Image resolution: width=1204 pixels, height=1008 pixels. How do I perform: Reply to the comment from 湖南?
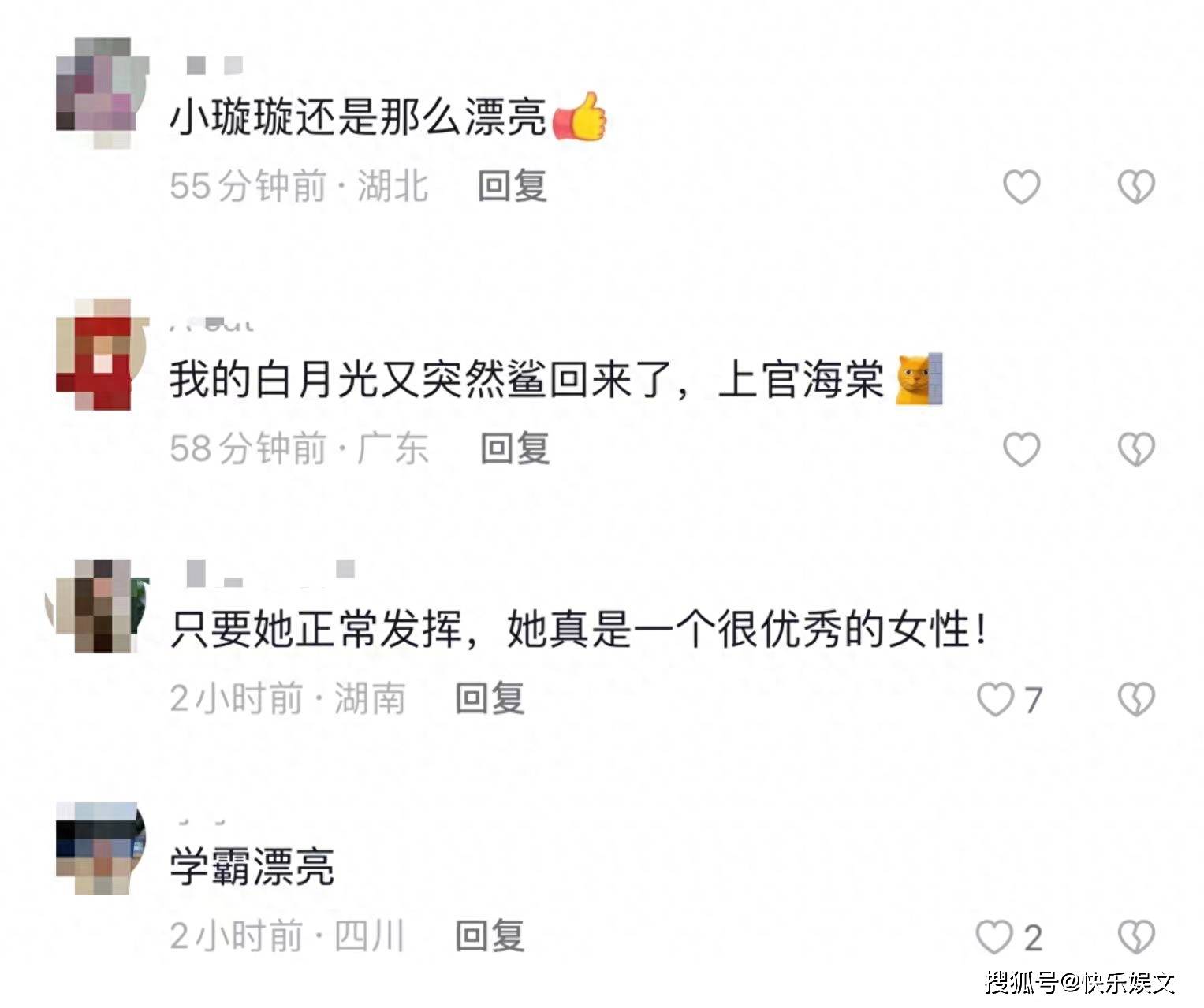490,699
